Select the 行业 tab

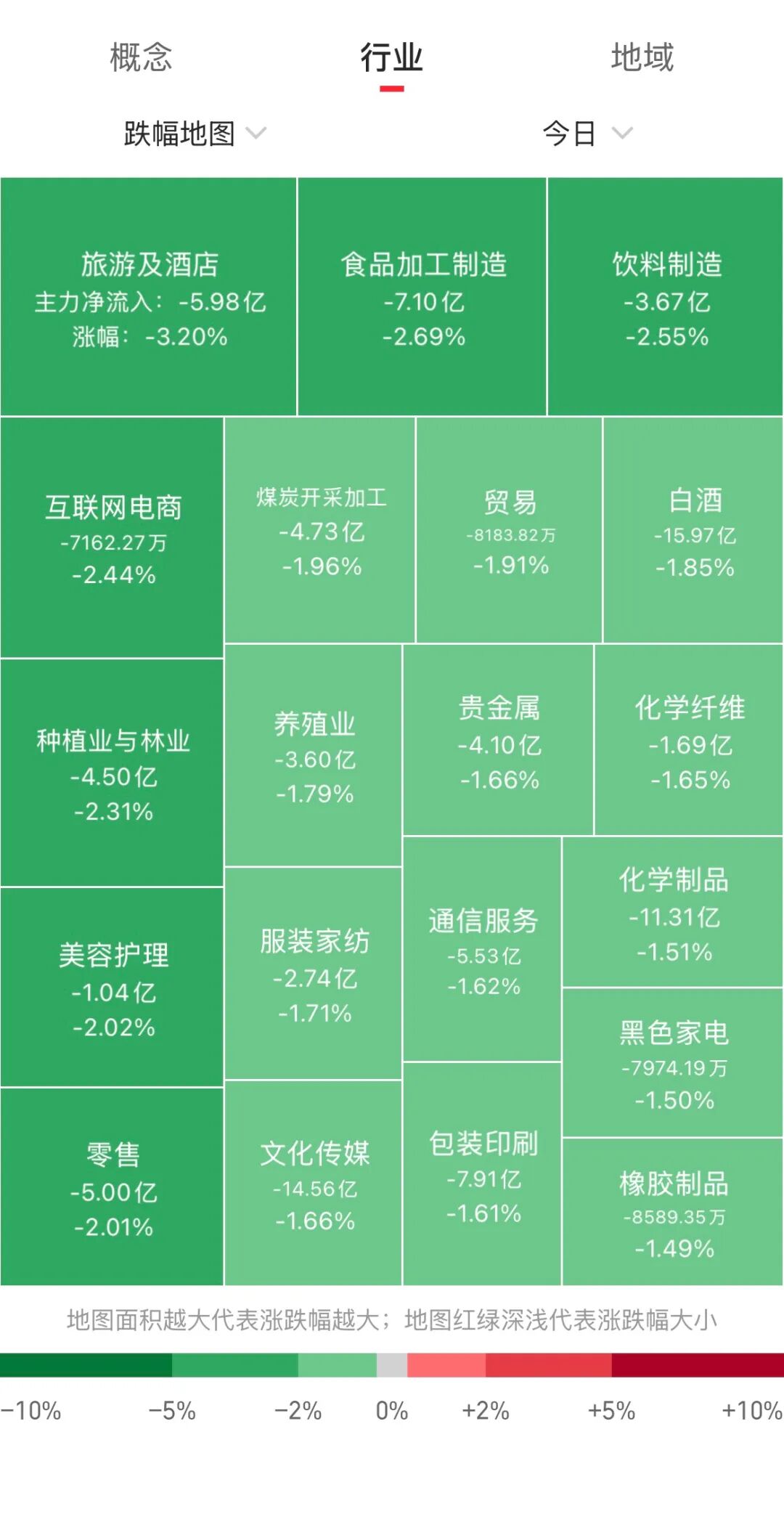point(391,57)
